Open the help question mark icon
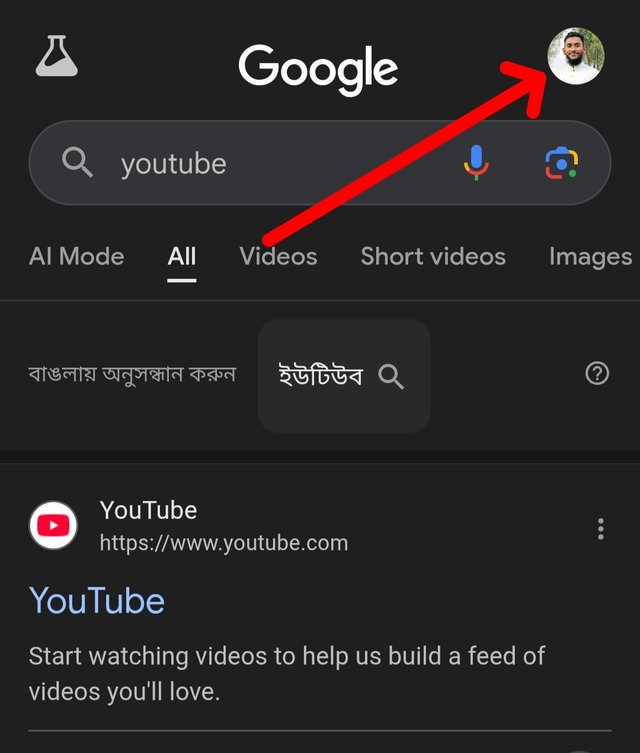Viewport: 640px width, 753px height. tap(597, 374)
